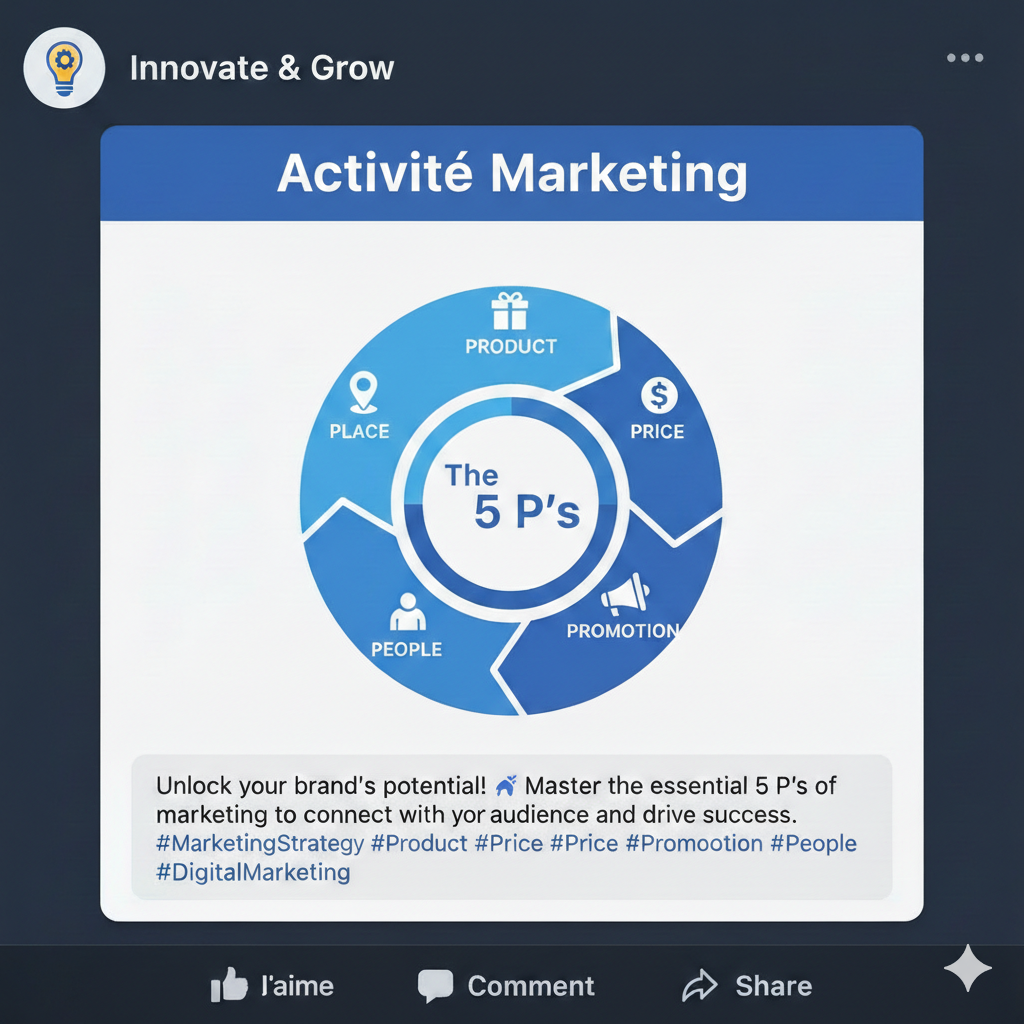Open the Activité Marketing post image

point(511,500)
